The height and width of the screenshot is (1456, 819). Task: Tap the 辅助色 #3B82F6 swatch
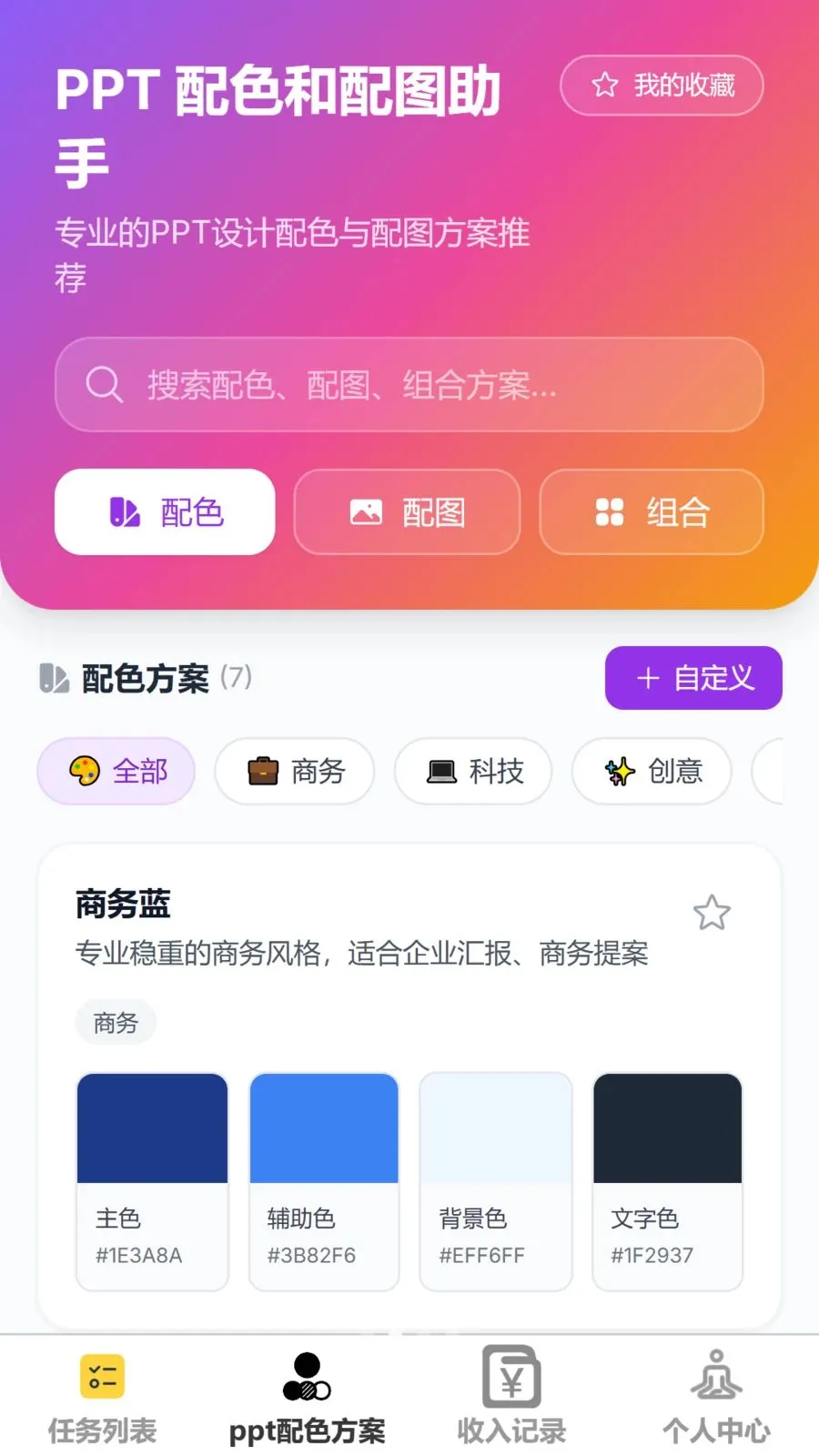tap(324, 1181)
